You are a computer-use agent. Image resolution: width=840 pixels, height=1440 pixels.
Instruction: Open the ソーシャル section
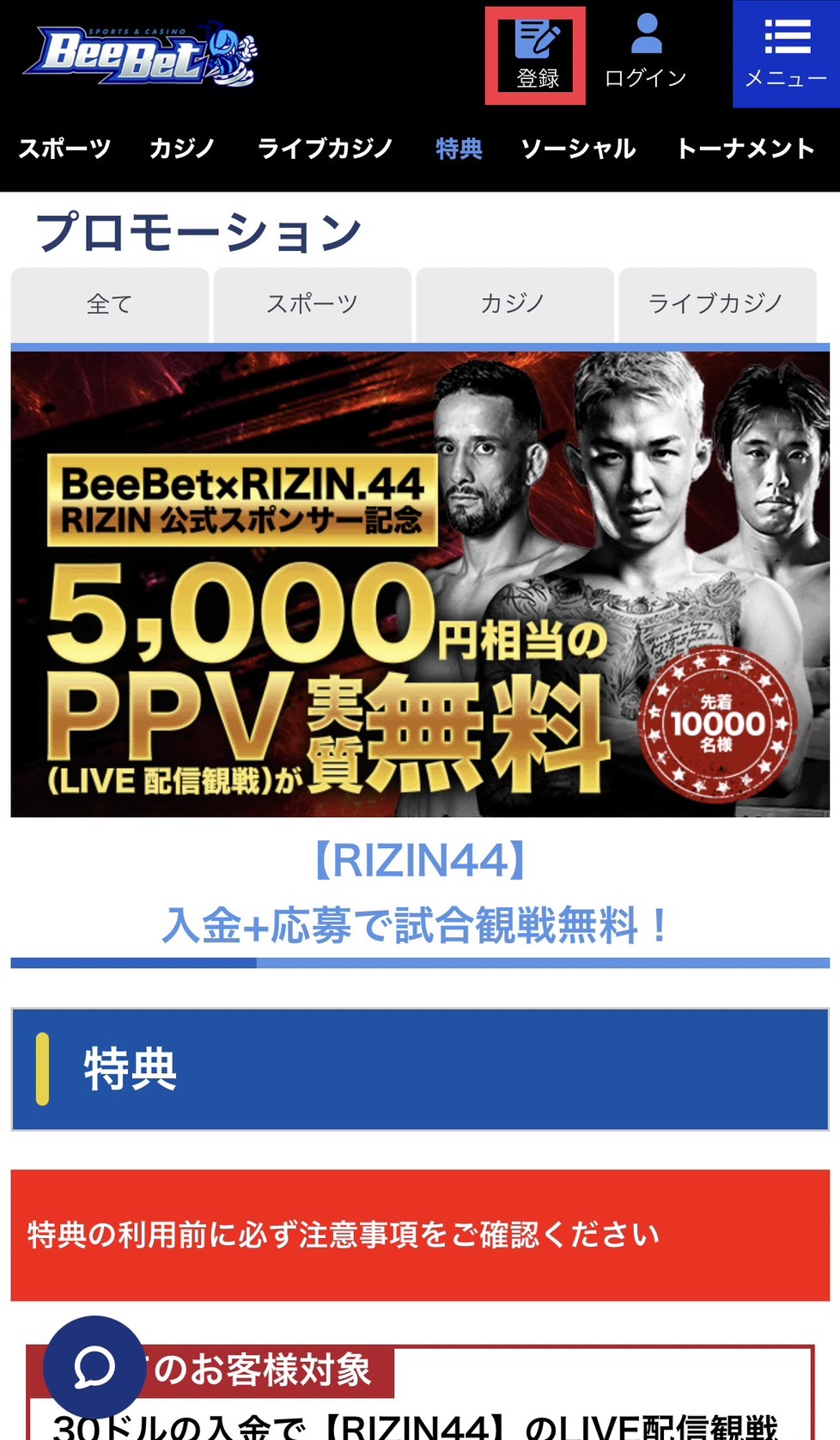tap(578, 149)
